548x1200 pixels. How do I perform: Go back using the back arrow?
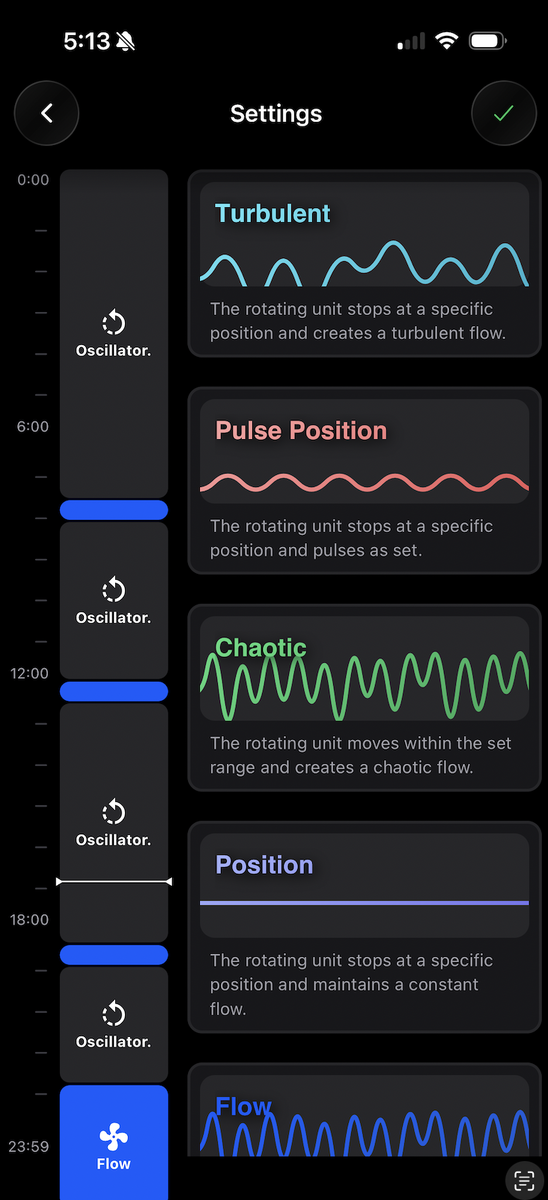tap(46, 113)
